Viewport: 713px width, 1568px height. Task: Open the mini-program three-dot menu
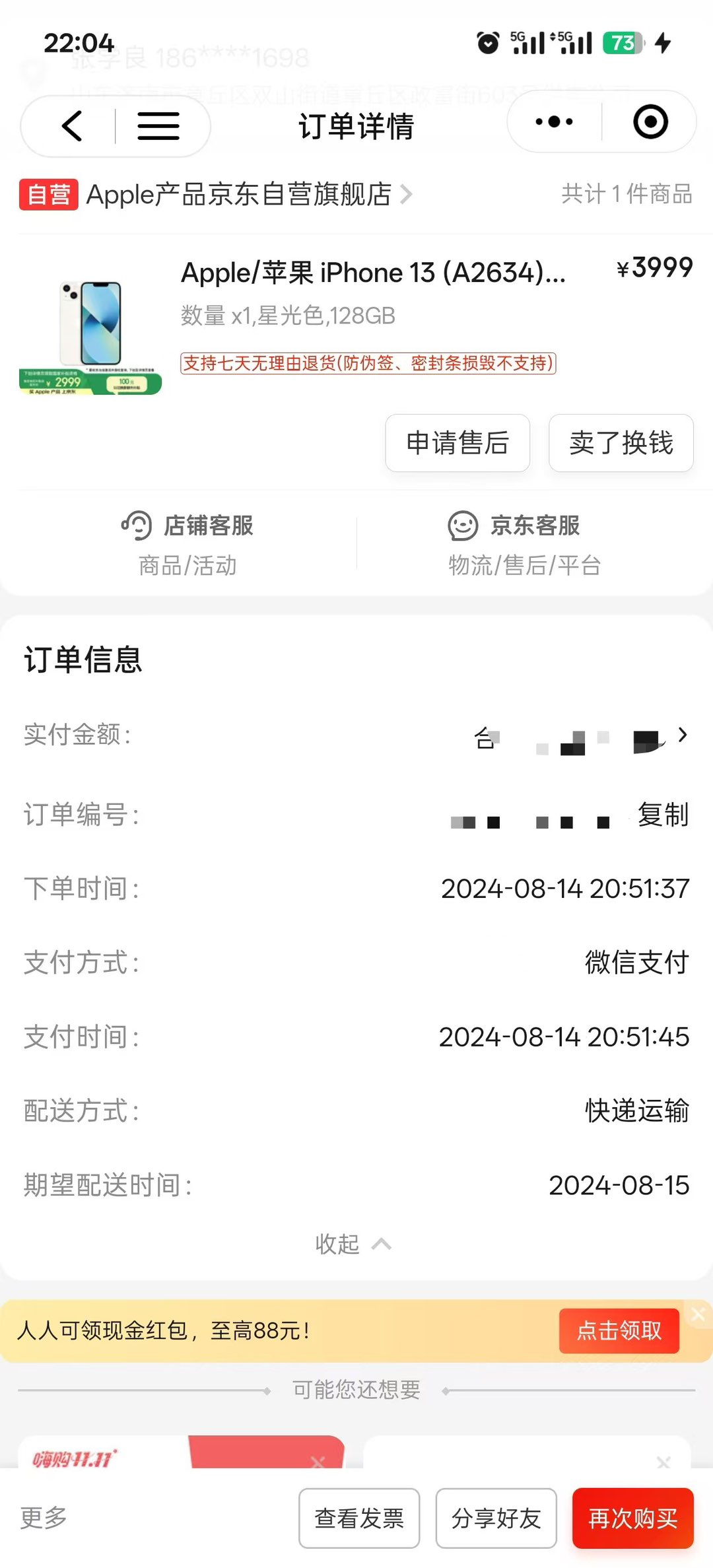click(555, 122)
